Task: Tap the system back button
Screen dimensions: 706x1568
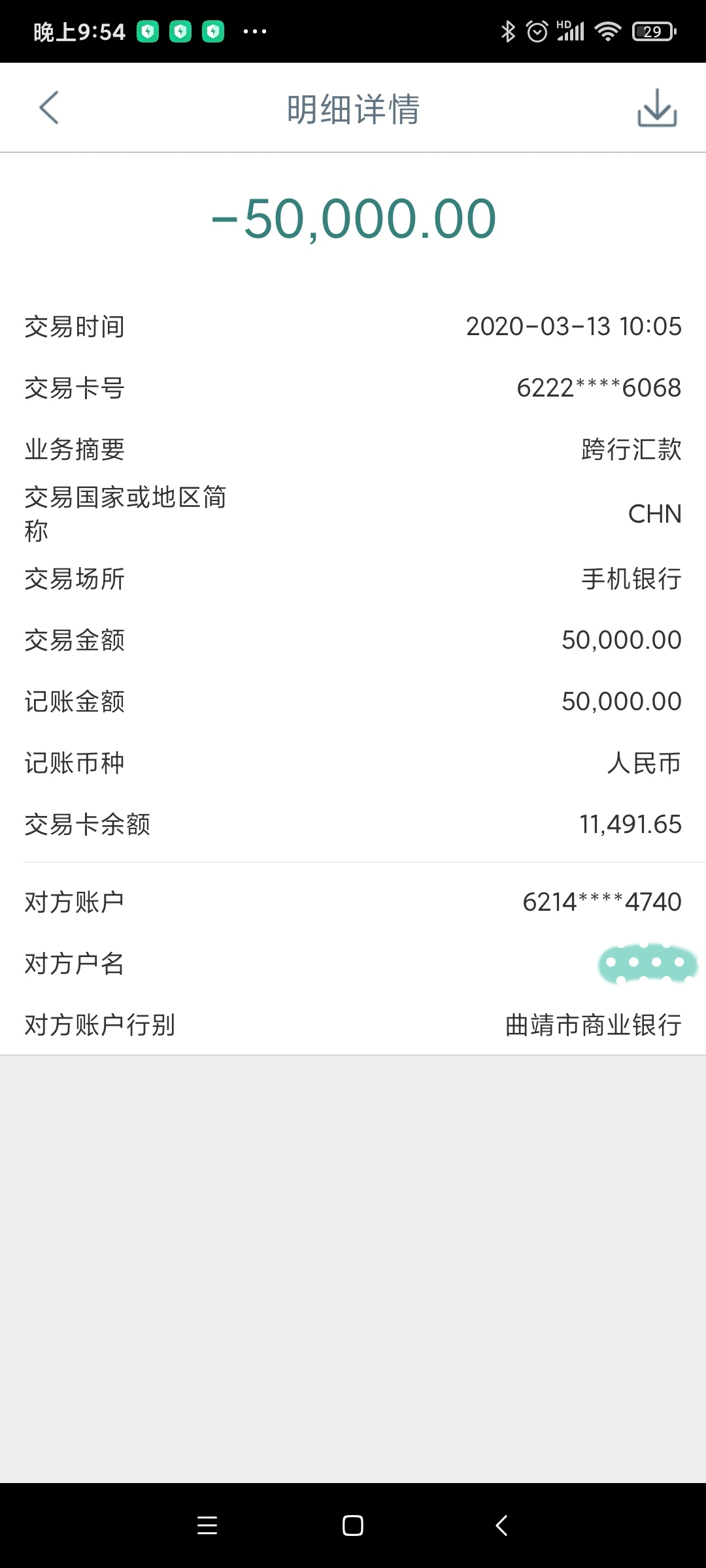Action: tap(501, 1526)
